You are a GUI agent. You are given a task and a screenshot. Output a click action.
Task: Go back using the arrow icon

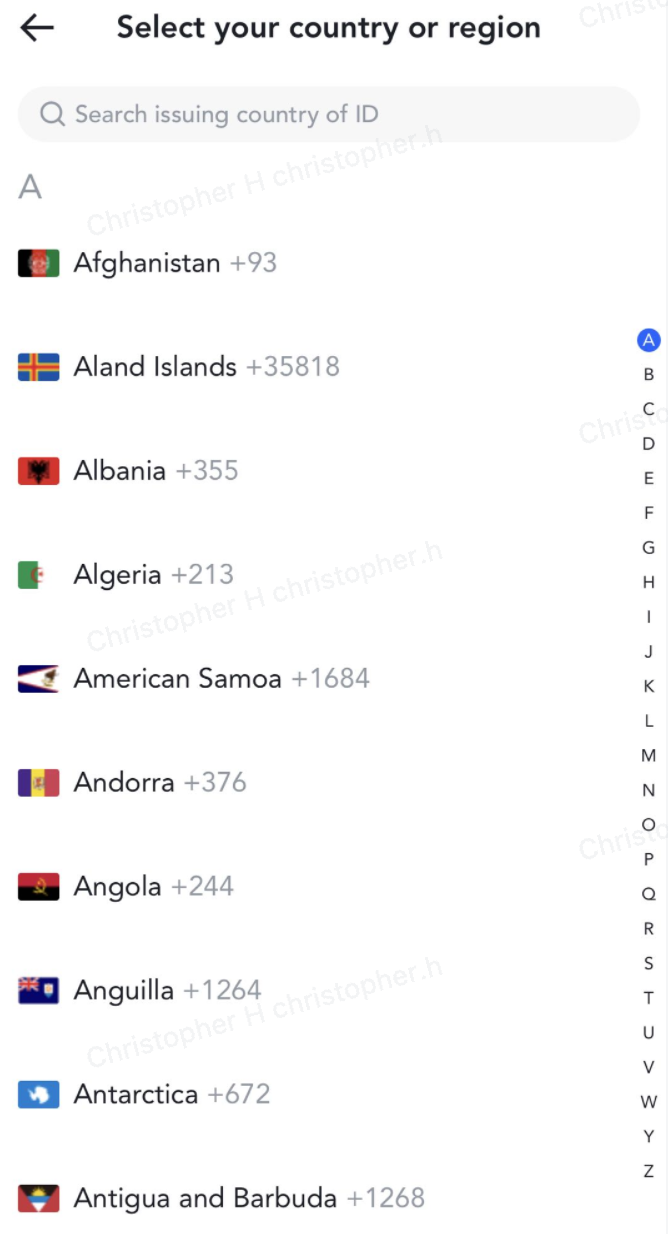[37, 28]
